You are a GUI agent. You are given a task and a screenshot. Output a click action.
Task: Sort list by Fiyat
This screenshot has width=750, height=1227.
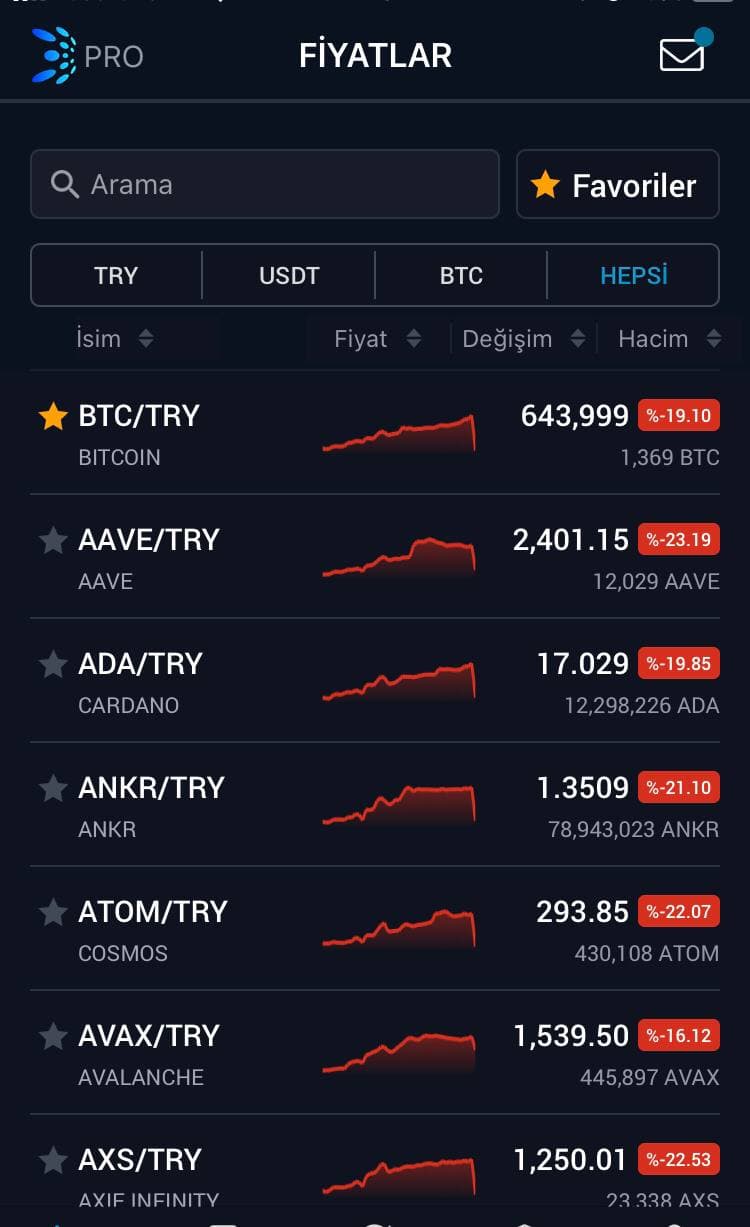[377, 339]
